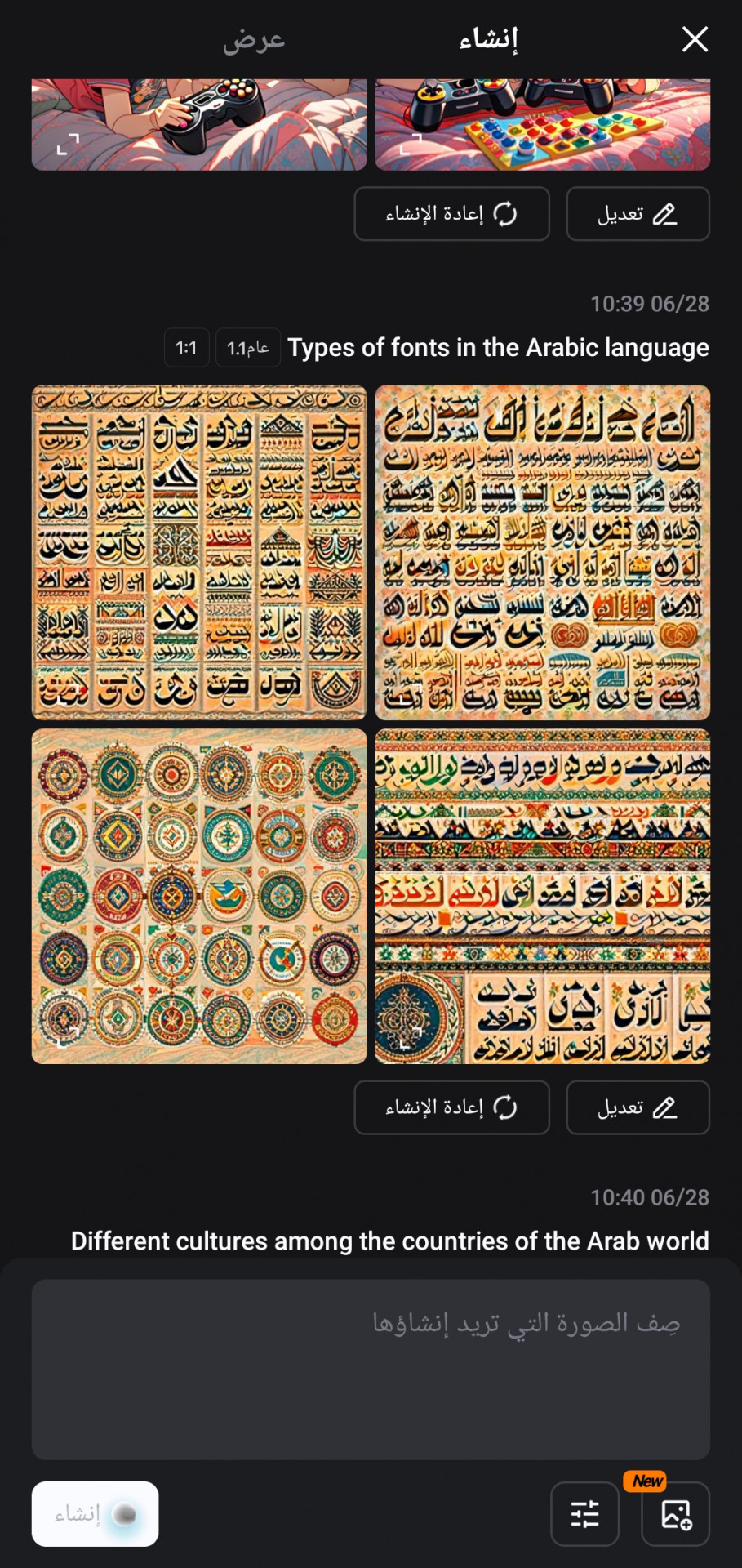This screenshot has width=742, height=1568.
Task: Close the image creation screen
Action: [695, 38]
